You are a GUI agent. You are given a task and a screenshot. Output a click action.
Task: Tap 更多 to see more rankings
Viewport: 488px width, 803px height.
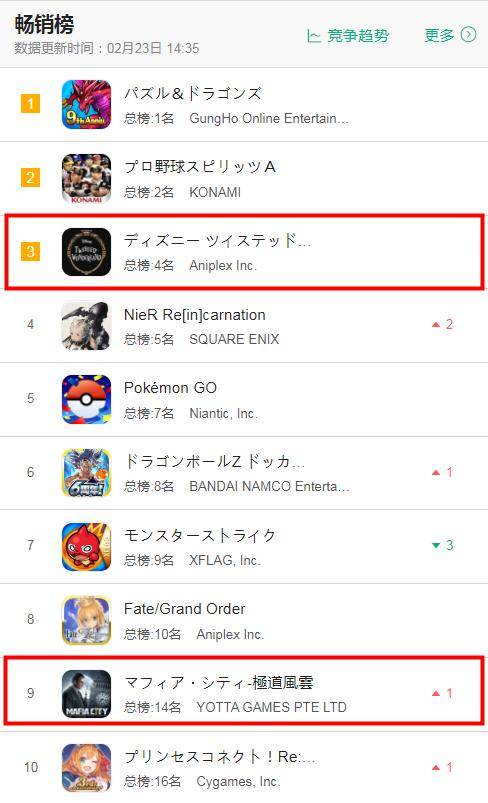click(x=450, y=35)
